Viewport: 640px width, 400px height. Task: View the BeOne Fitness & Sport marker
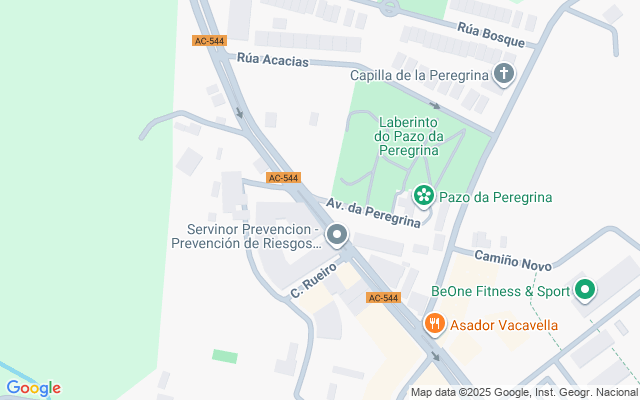pos(584,291)
